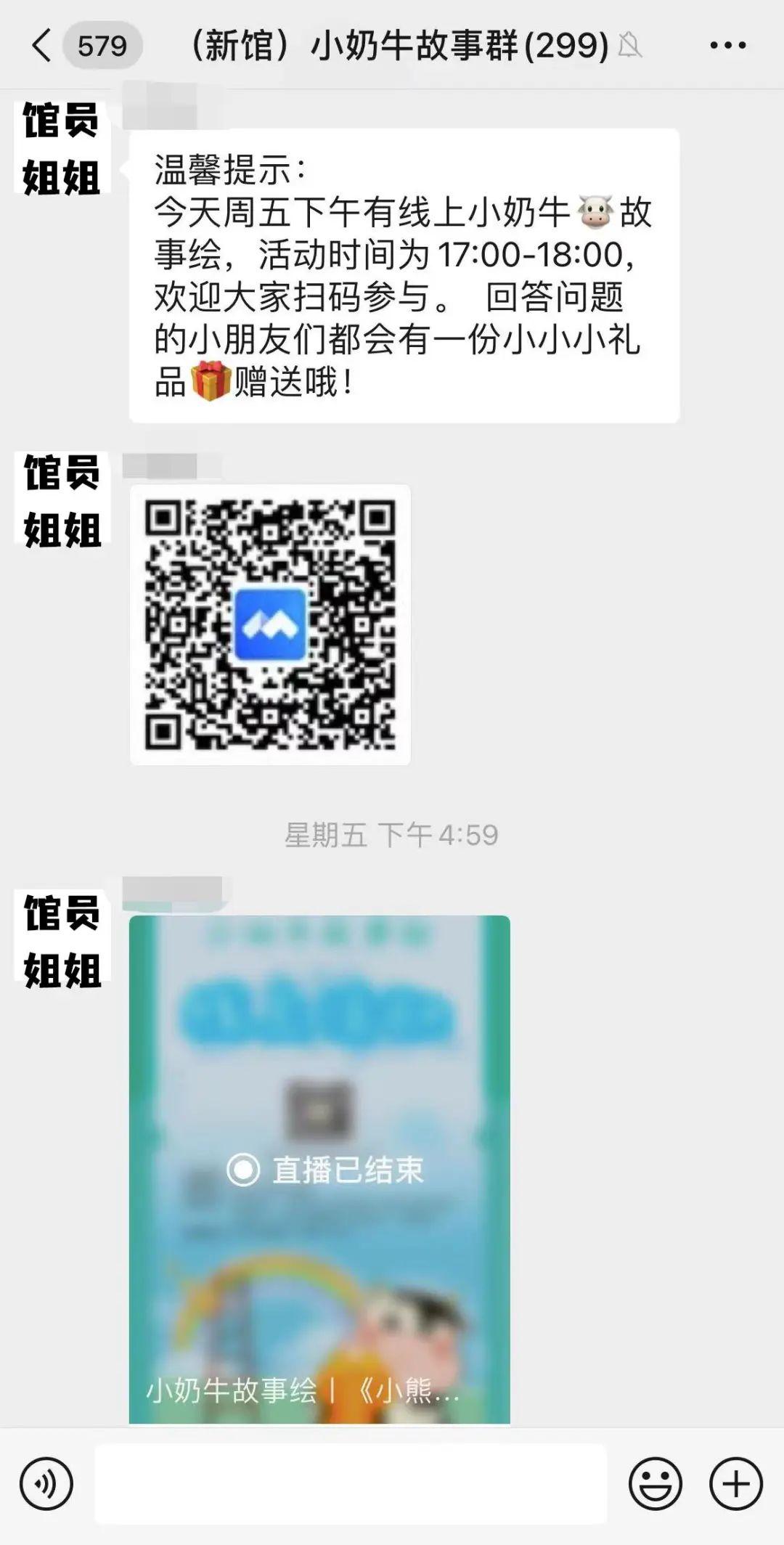784x1545 pixels.
Task: Focus the message text field
Action: coord(350,1483)
